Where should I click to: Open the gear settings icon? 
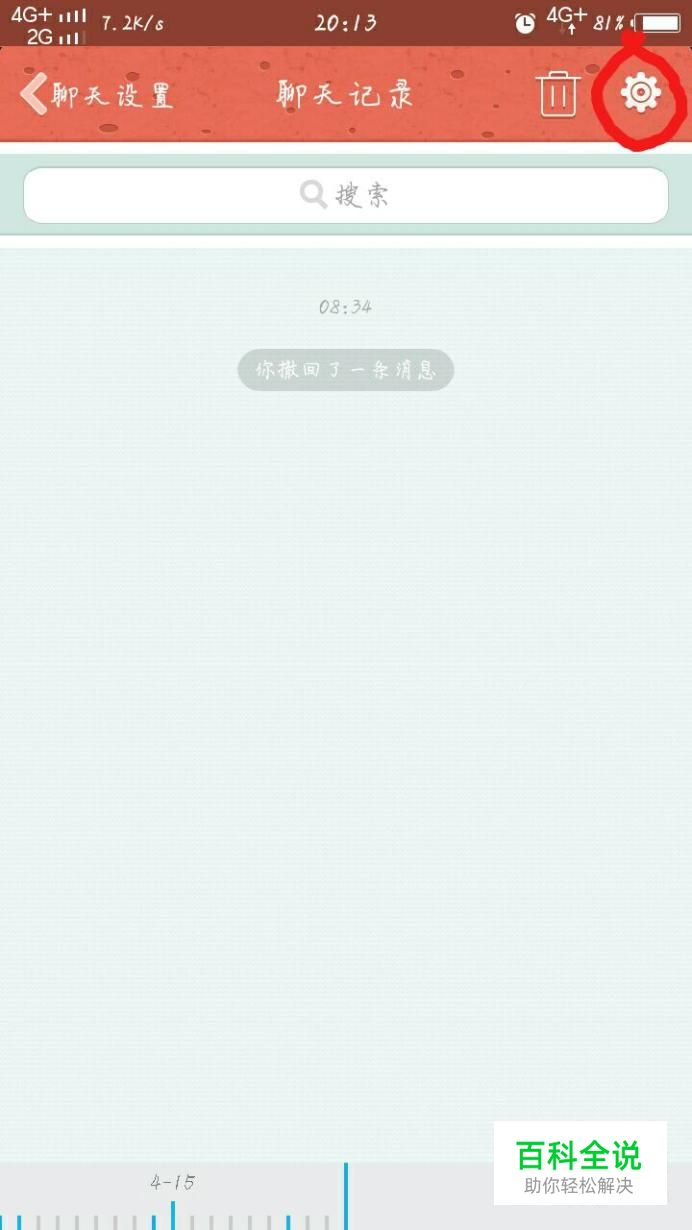[640, 93]
